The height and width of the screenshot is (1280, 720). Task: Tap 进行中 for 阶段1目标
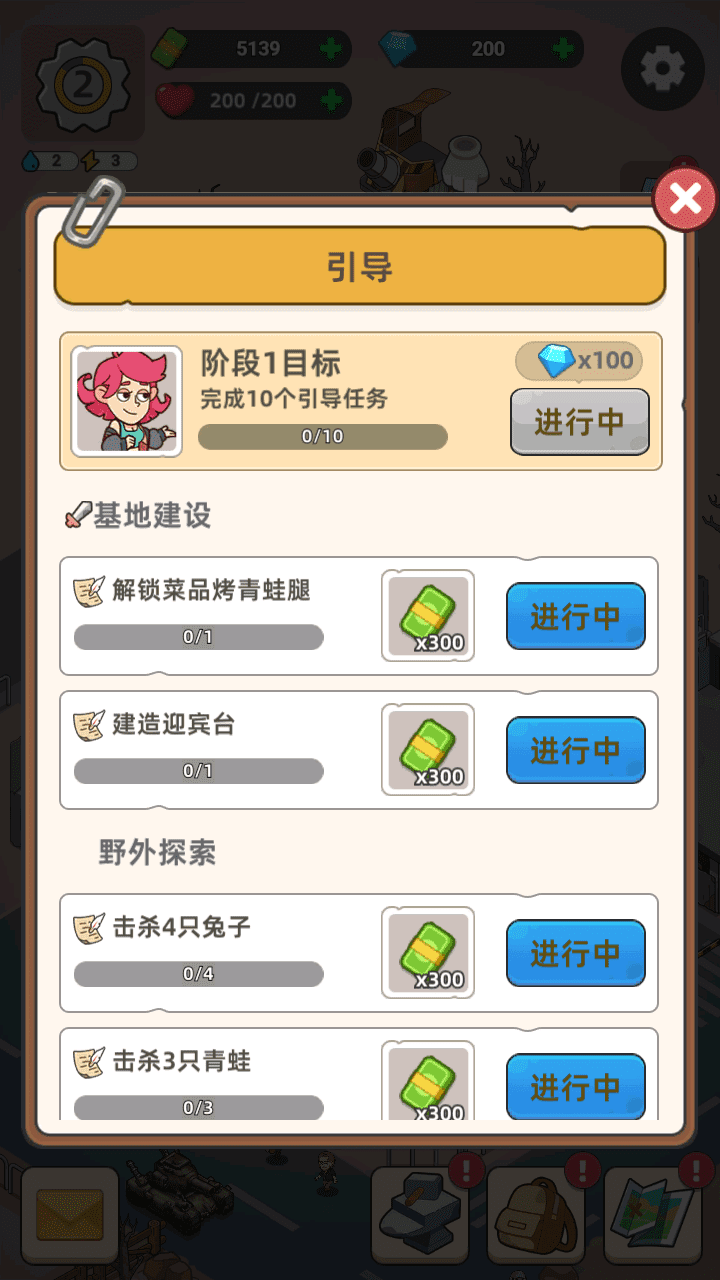coord(580,422)
